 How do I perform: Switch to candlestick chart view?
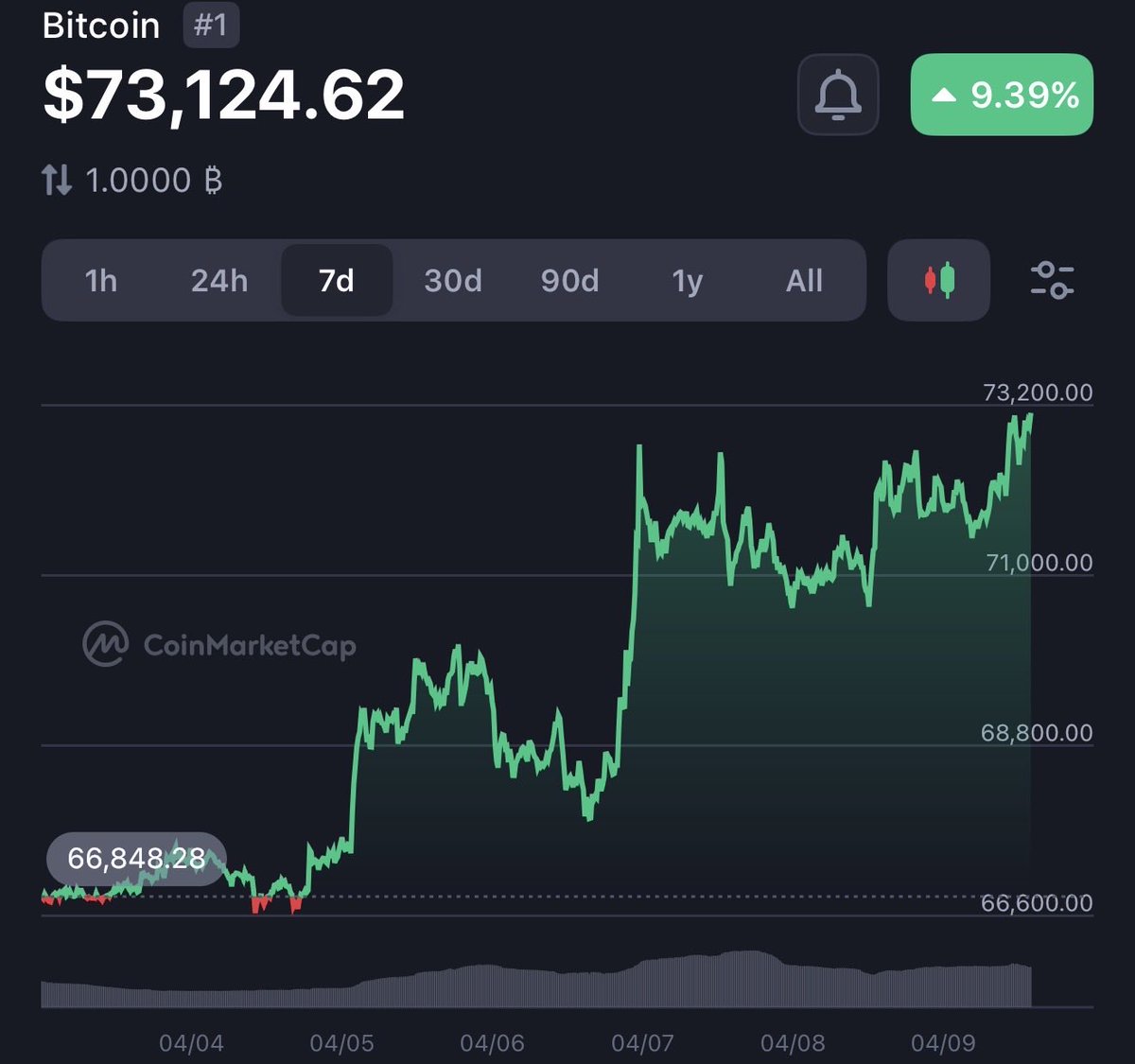(x=939, y=281)
